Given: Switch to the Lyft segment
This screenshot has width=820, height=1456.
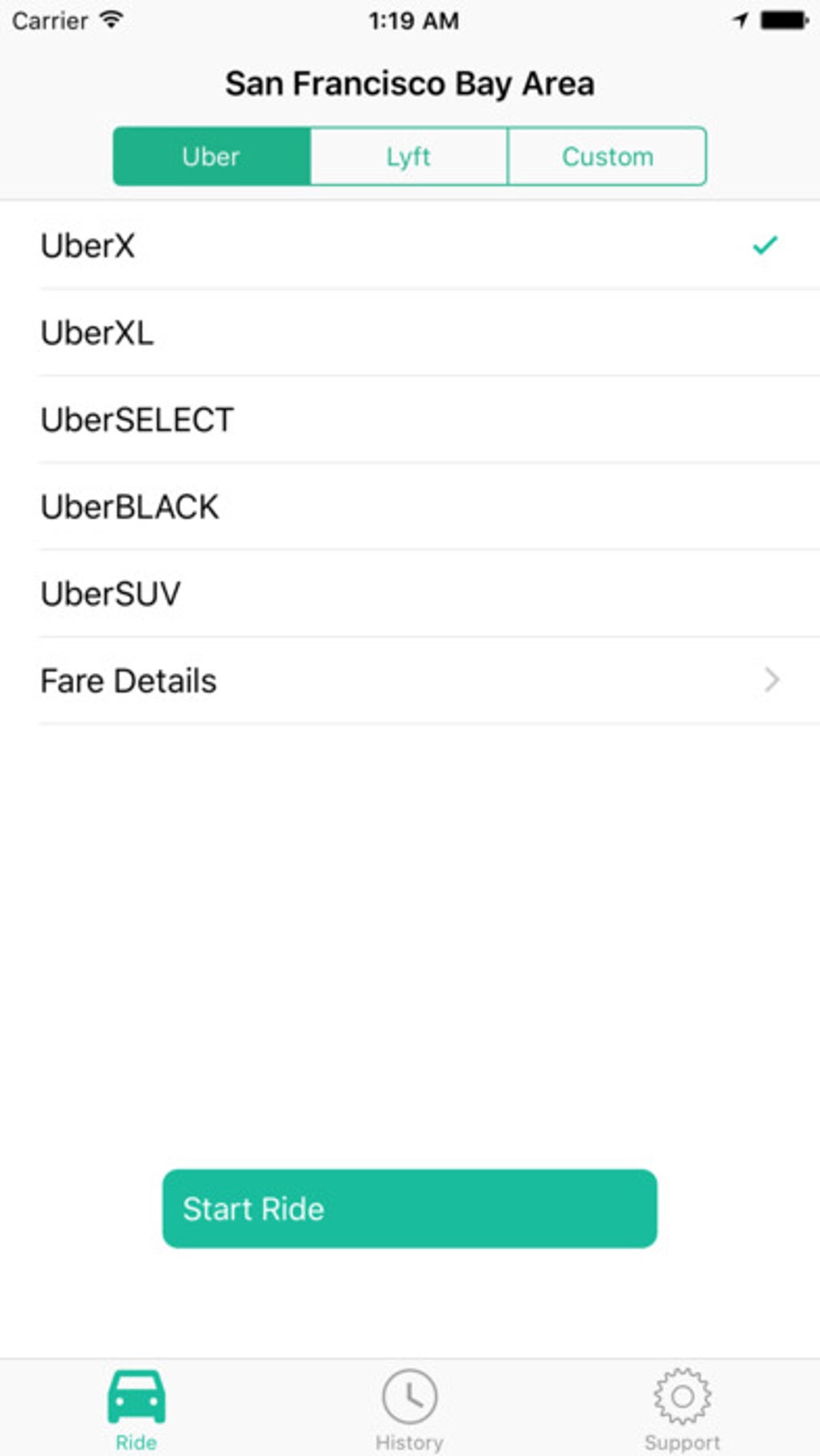Looking at the screenshot, I should [408, 156].
